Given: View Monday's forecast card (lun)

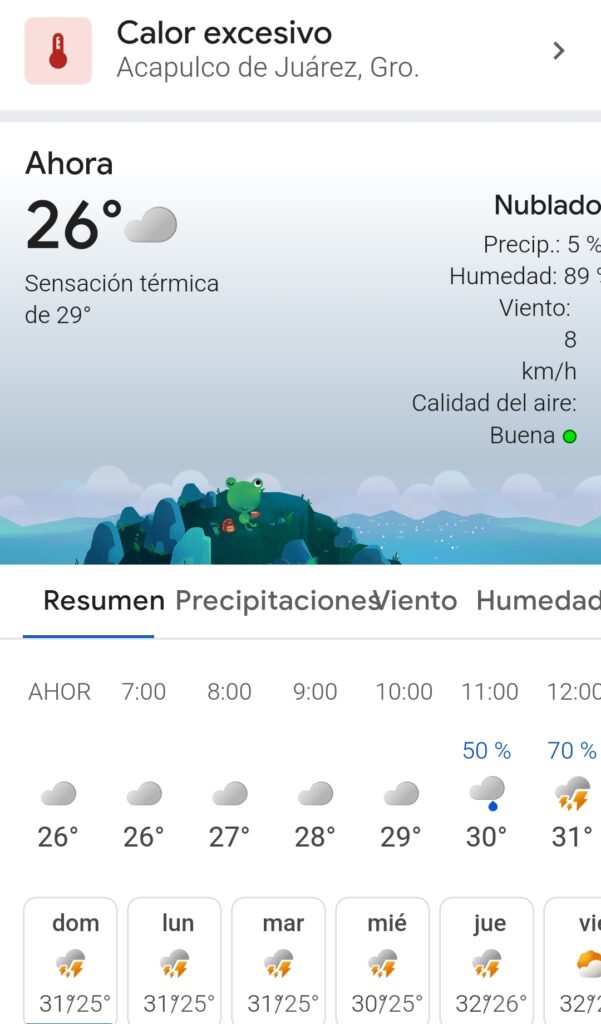Looking at the screenshot, I should [174, 960].
